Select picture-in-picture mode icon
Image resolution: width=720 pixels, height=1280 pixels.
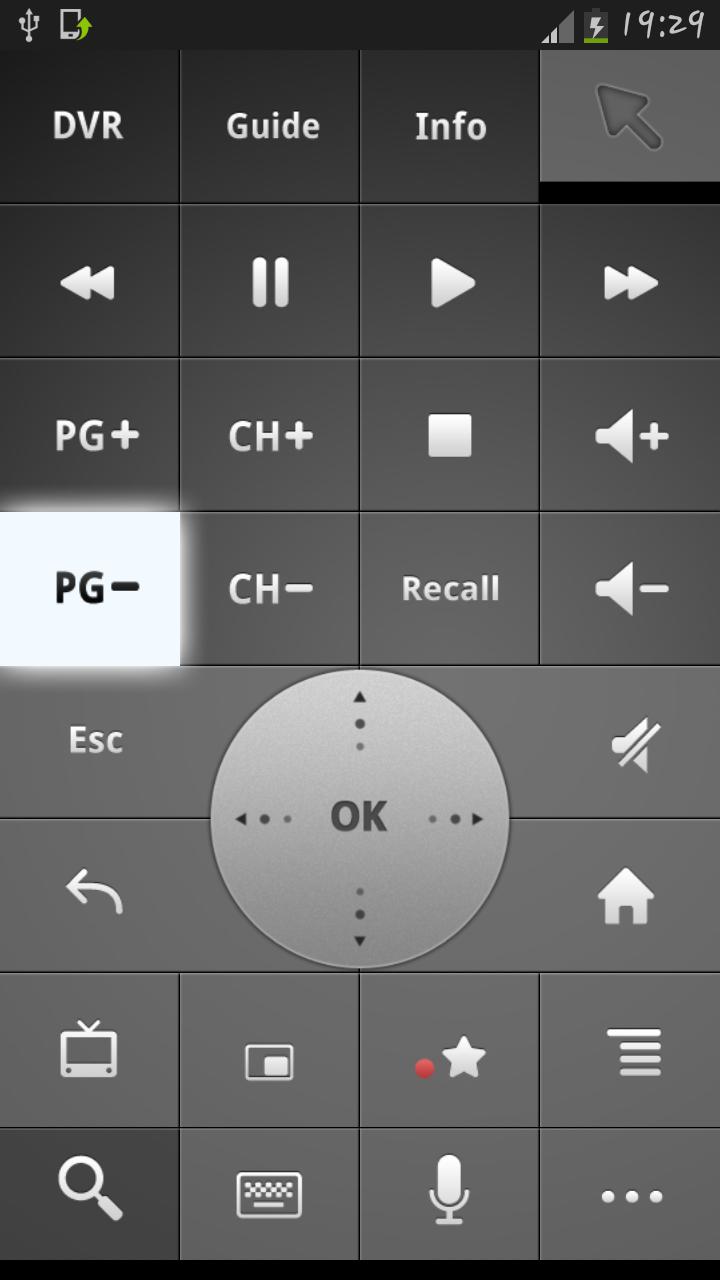(269, 1052)
